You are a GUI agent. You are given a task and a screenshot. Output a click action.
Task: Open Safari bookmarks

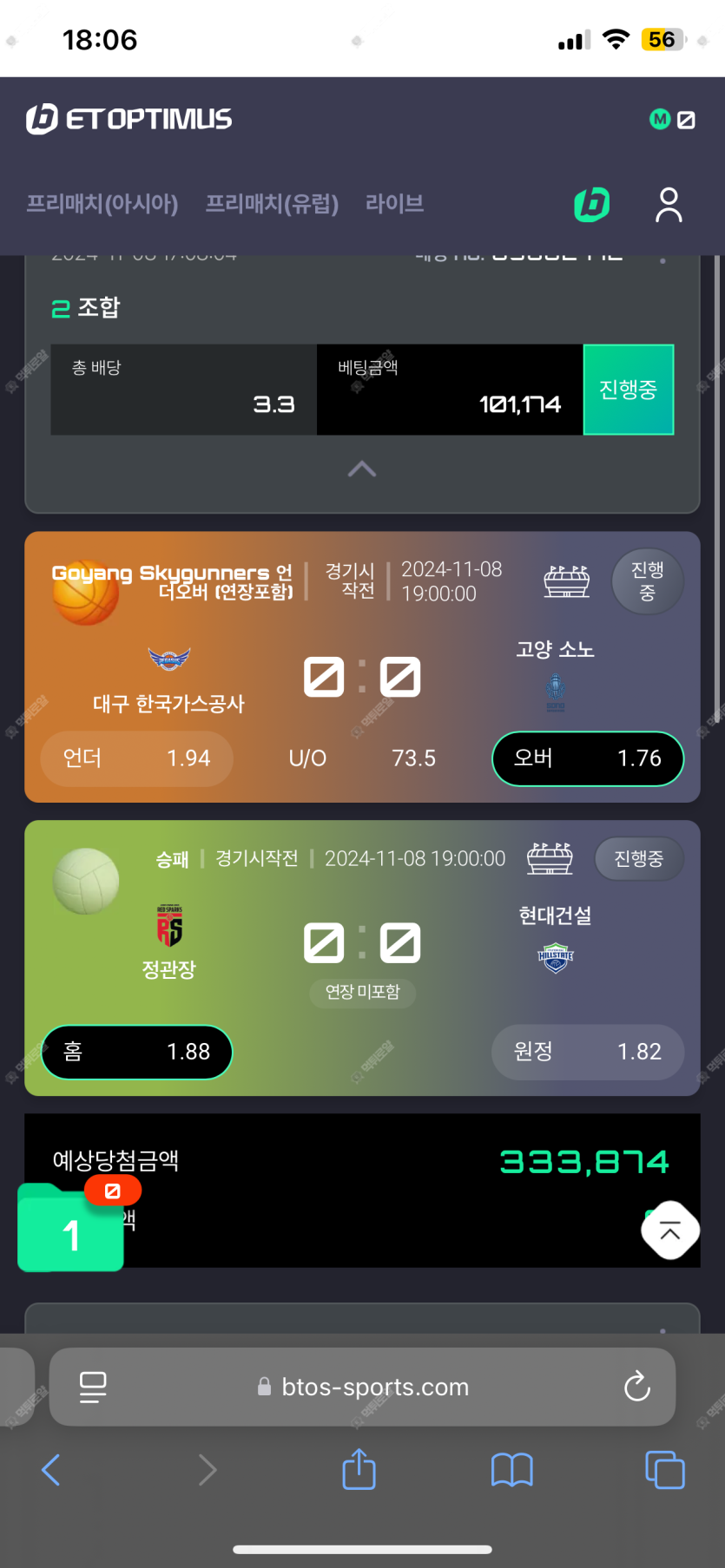coord(511,1470)
